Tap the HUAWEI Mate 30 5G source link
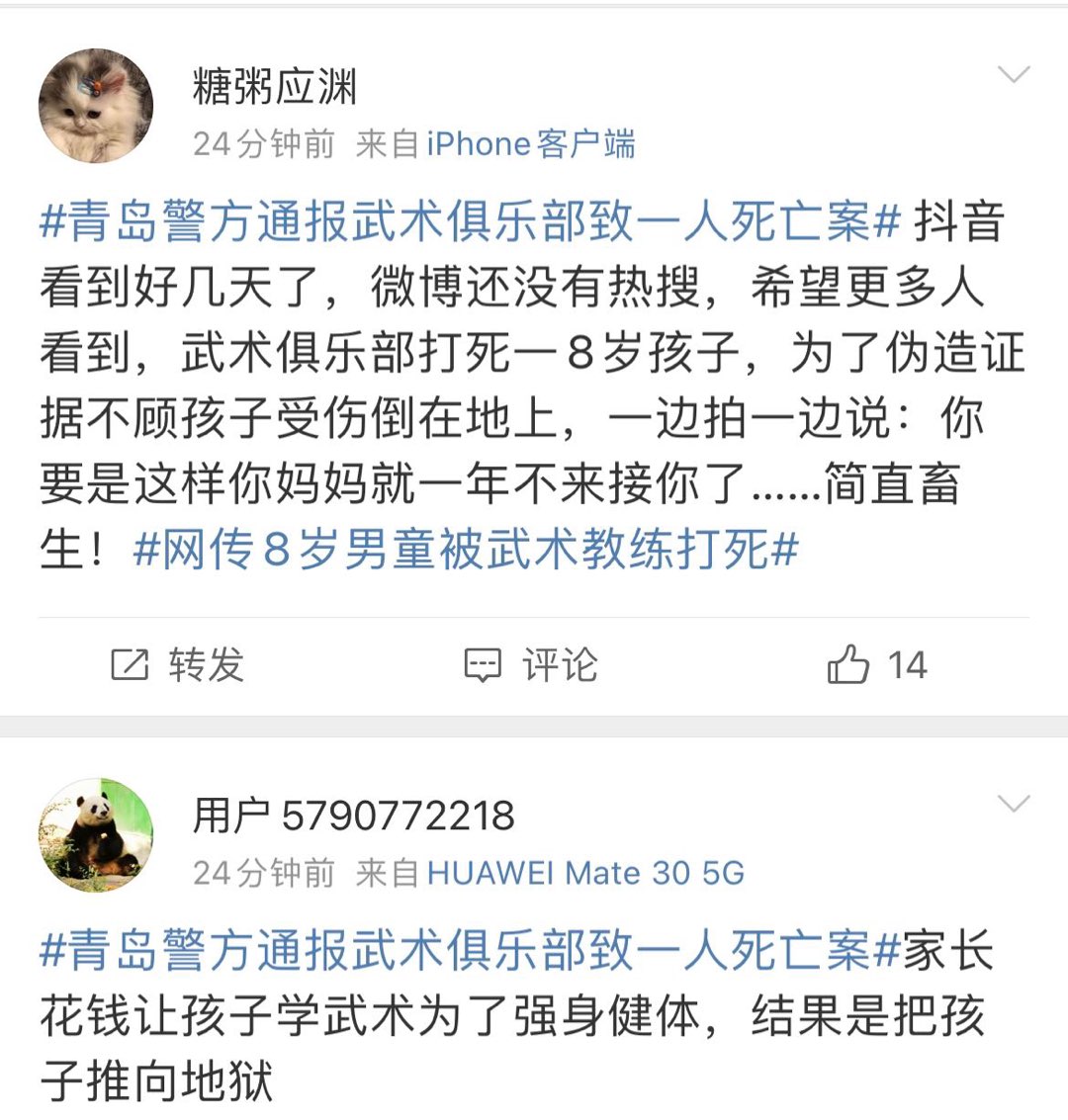 (x=585, y=873)
